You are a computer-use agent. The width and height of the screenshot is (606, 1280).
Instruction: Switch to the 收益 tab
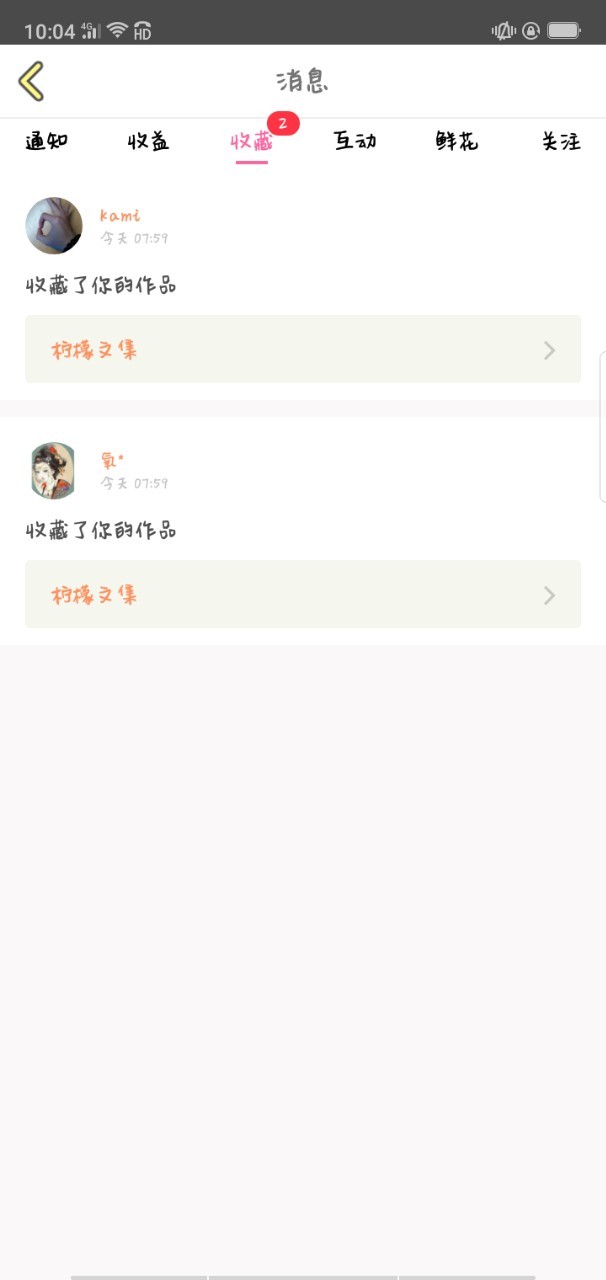[x=149, y=142]
